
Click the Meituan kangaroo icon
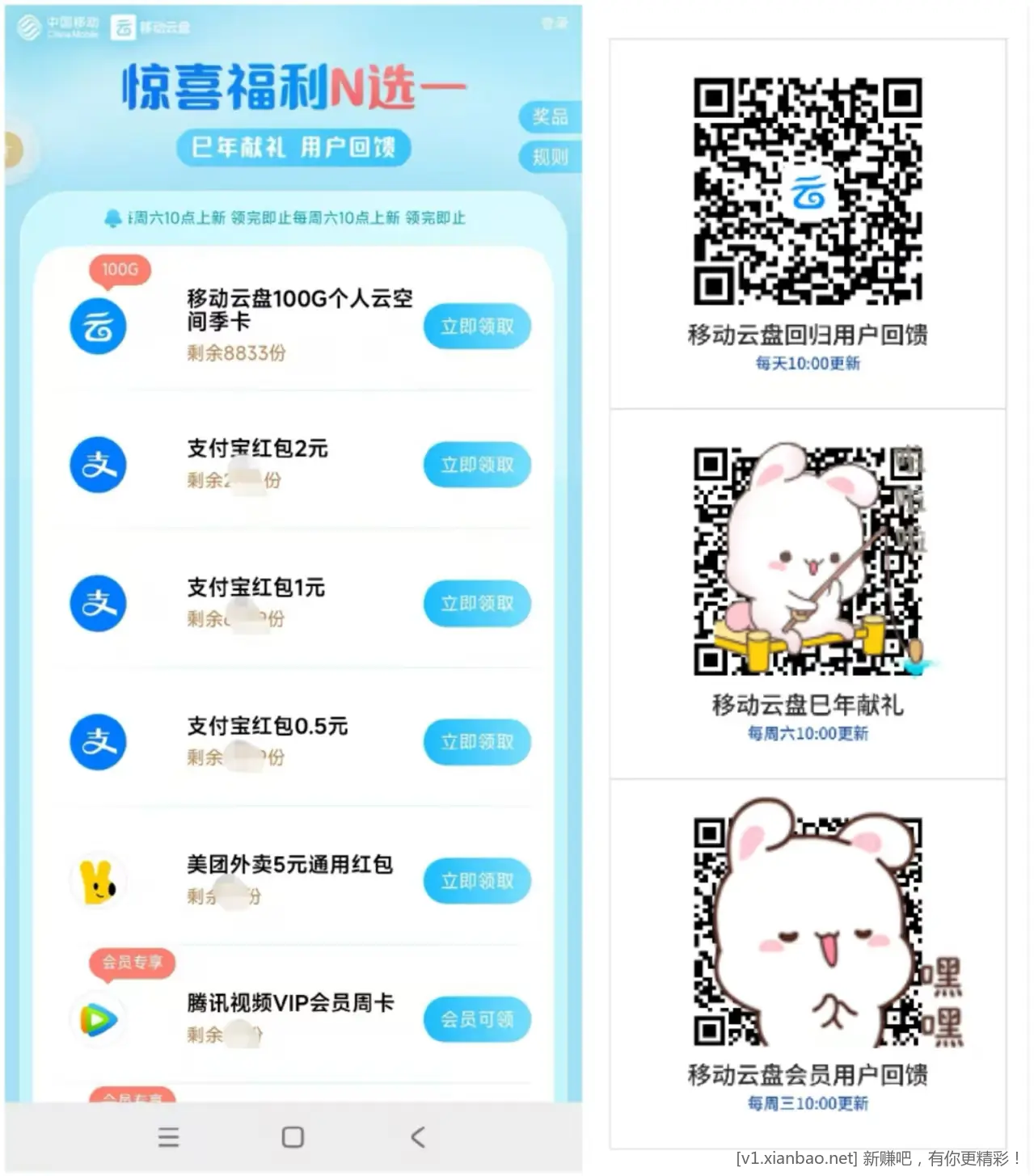(x=98, y=881)
